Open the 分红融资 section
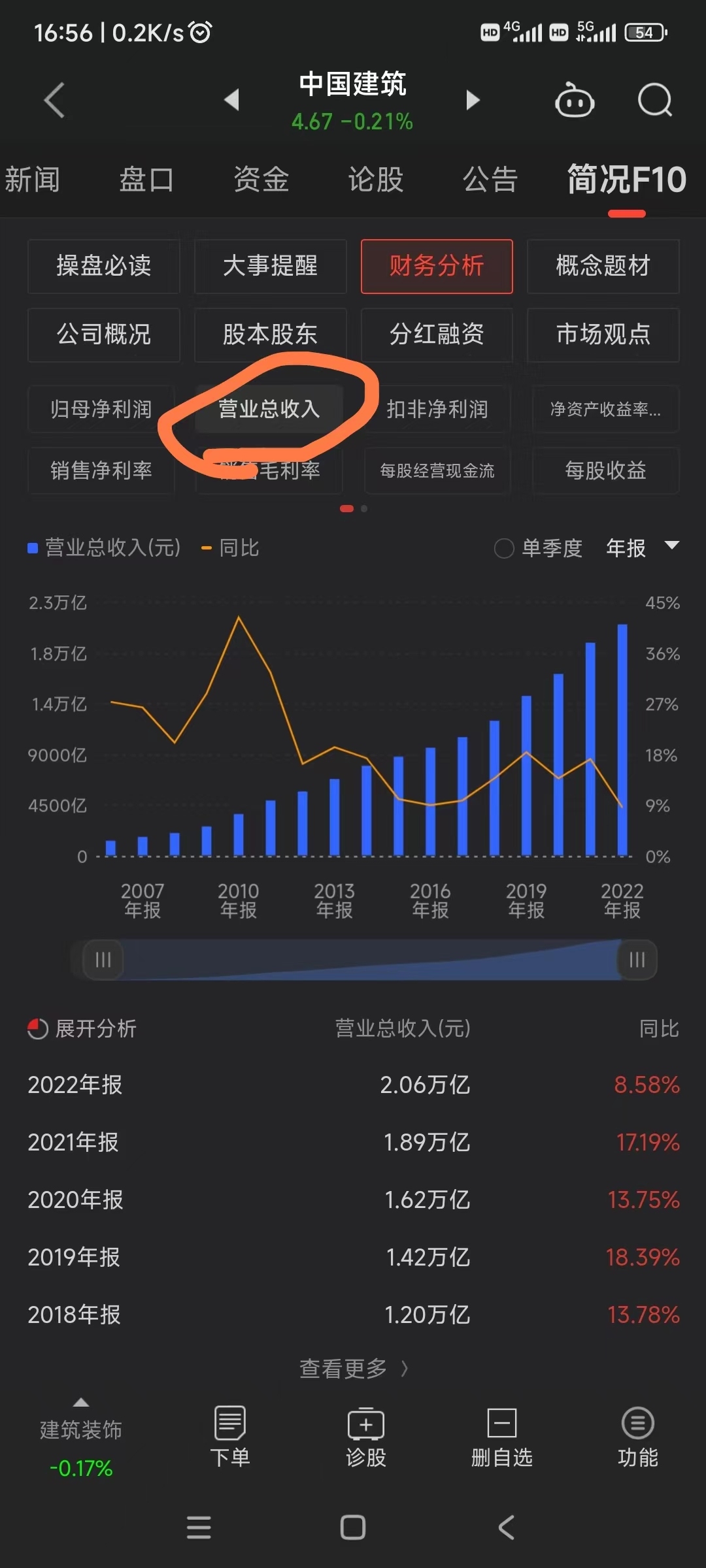The image size is (706, 1568). pos(437,335)
